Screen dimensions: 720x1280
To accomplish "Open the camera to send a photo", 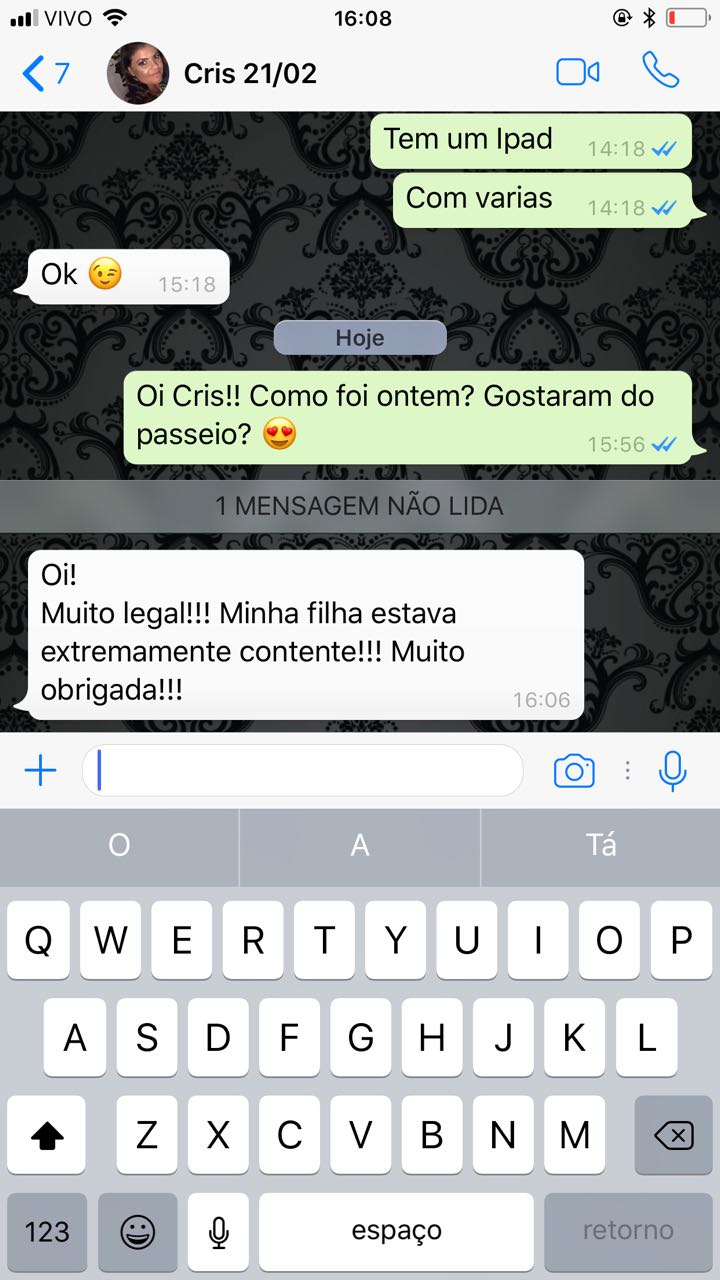I will [574, 771].
